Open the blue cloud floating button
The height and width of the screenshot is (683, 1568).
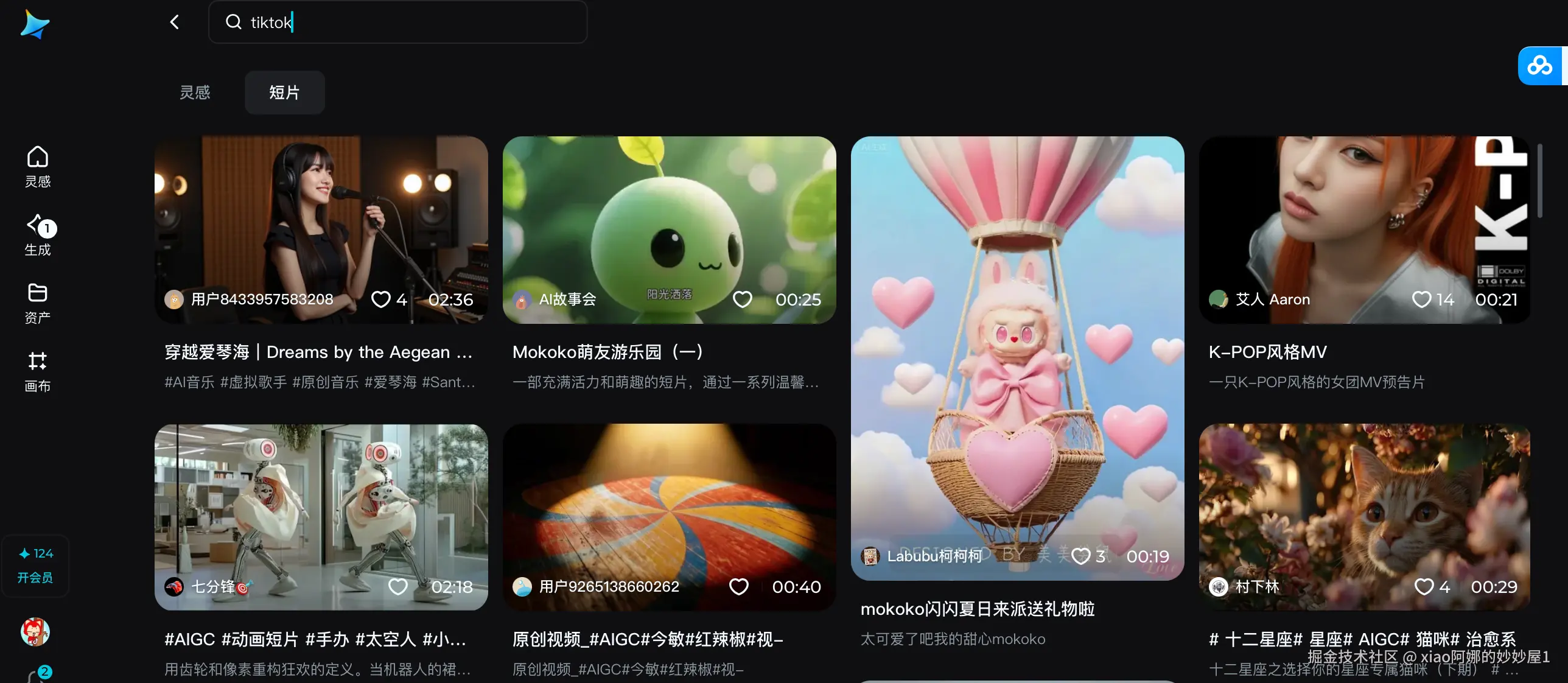[x=1540, y=66]
